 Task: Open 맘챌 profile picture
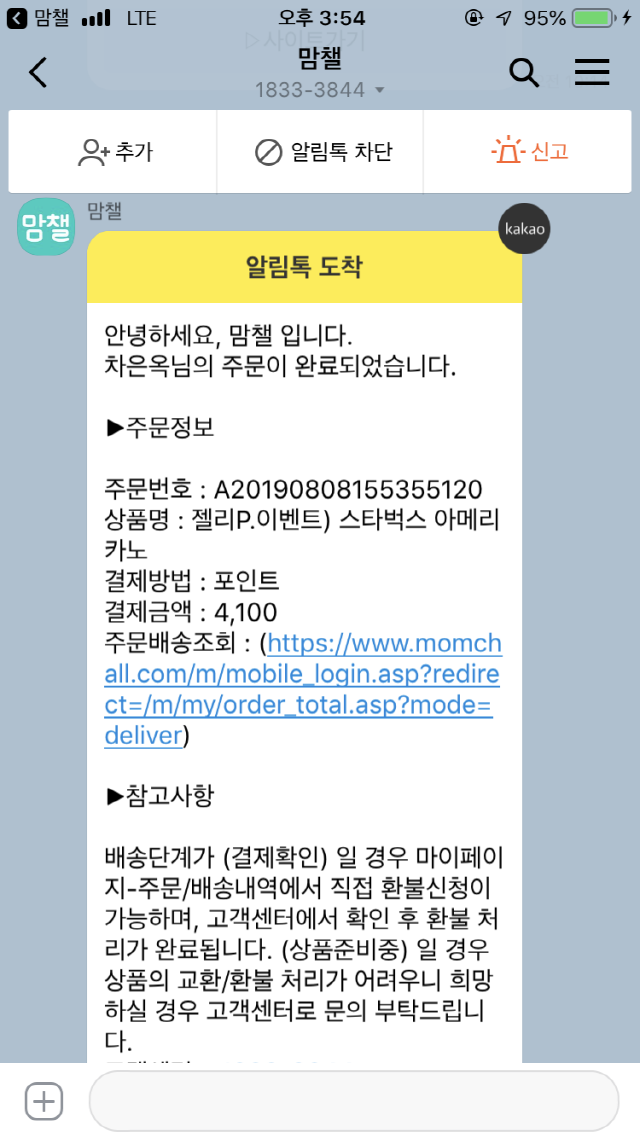[x=46, y=226]
